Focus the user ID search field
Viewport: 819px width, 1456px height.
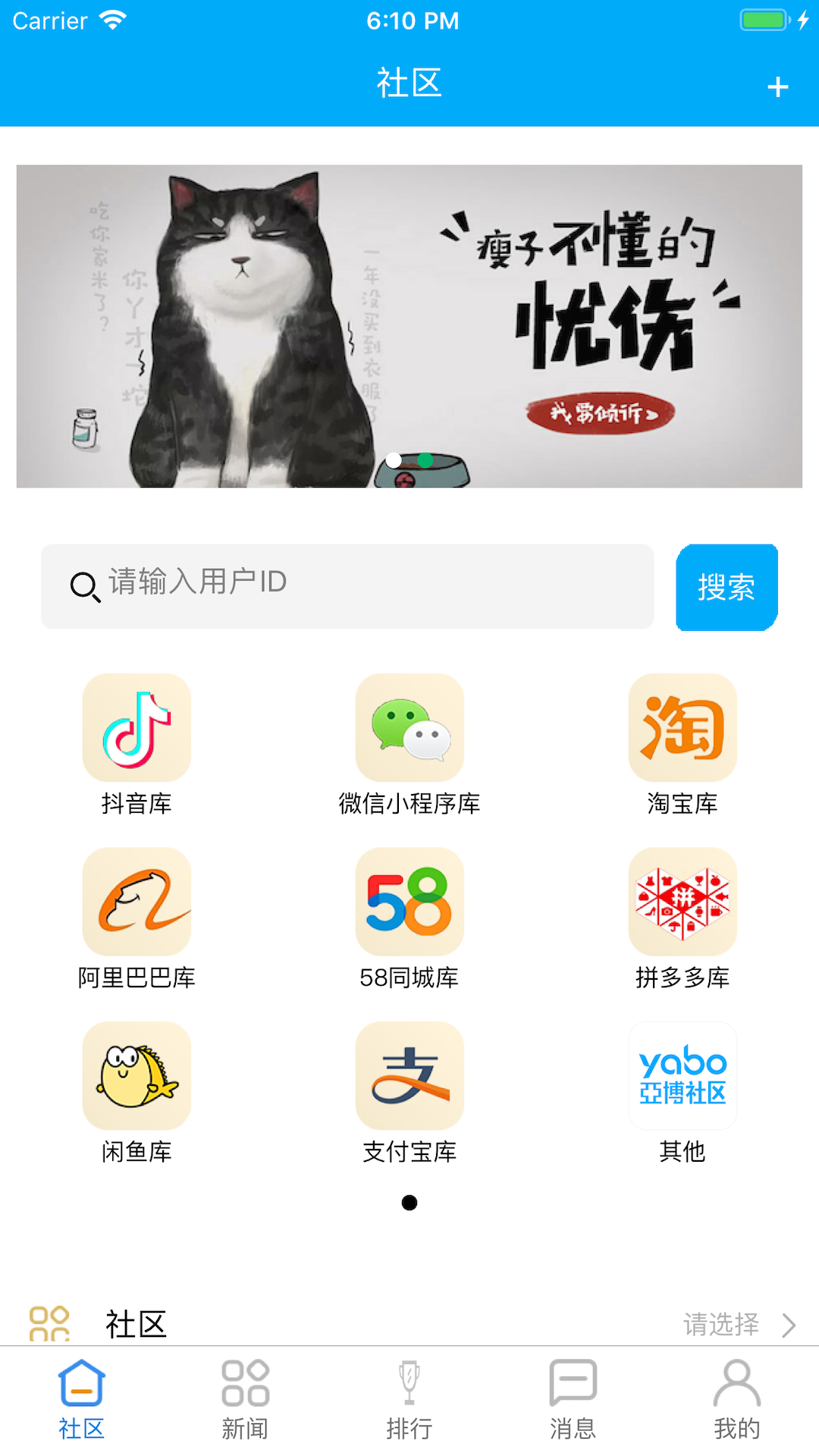tap(364, 585)
